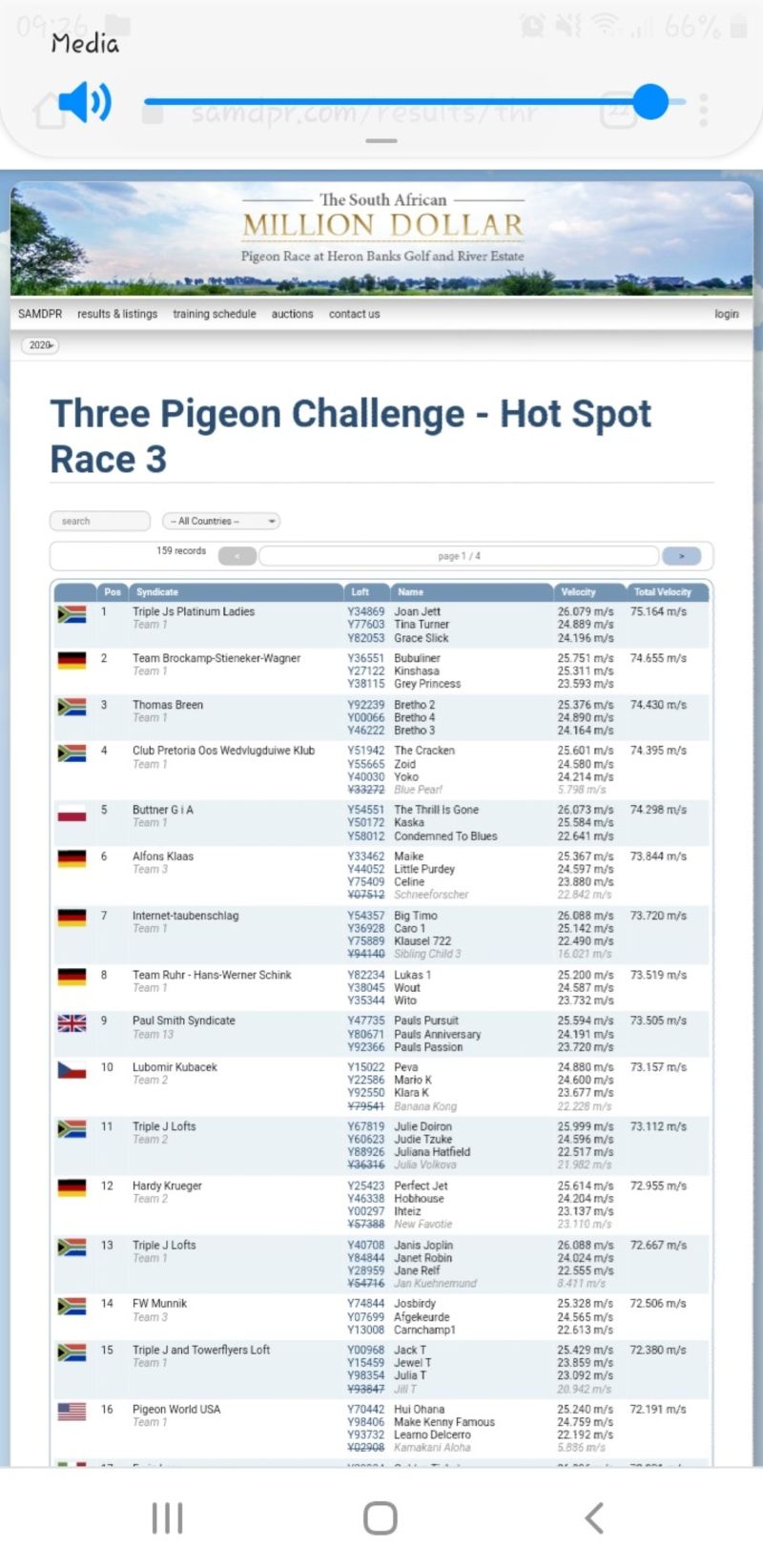Open volume panel more options dots

[704, 110]
